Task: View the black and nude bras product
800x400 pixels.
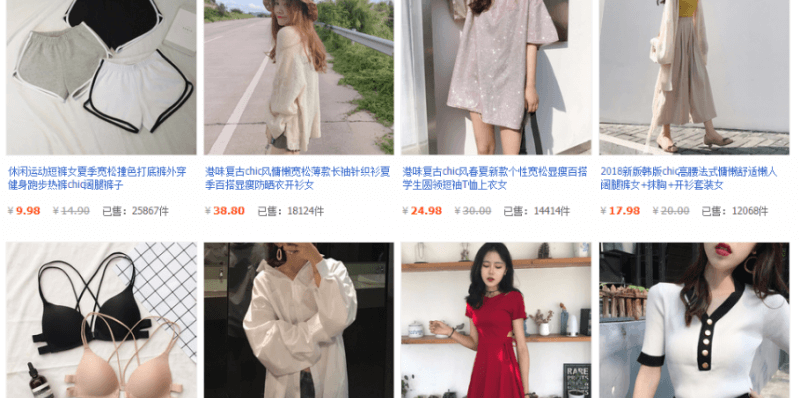Action: click(x=100, y=320)
